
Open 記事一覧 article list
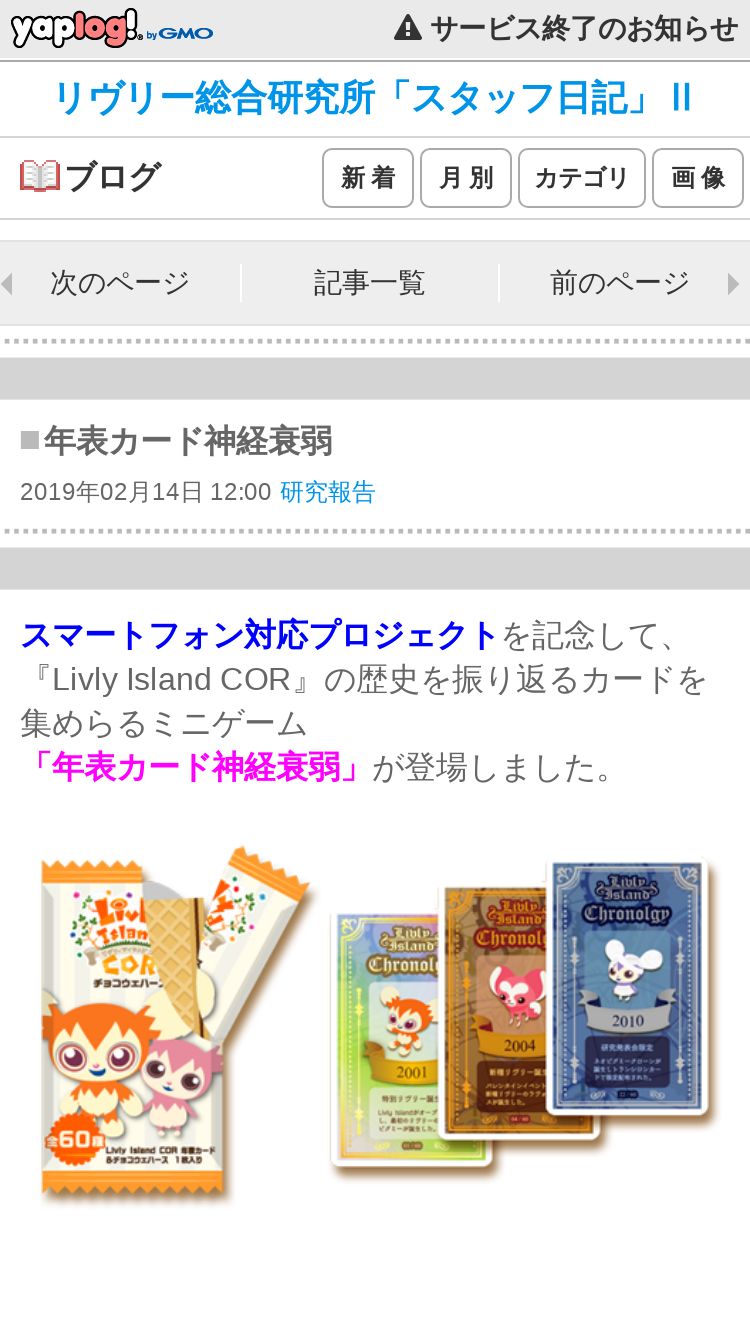[369, 283]
